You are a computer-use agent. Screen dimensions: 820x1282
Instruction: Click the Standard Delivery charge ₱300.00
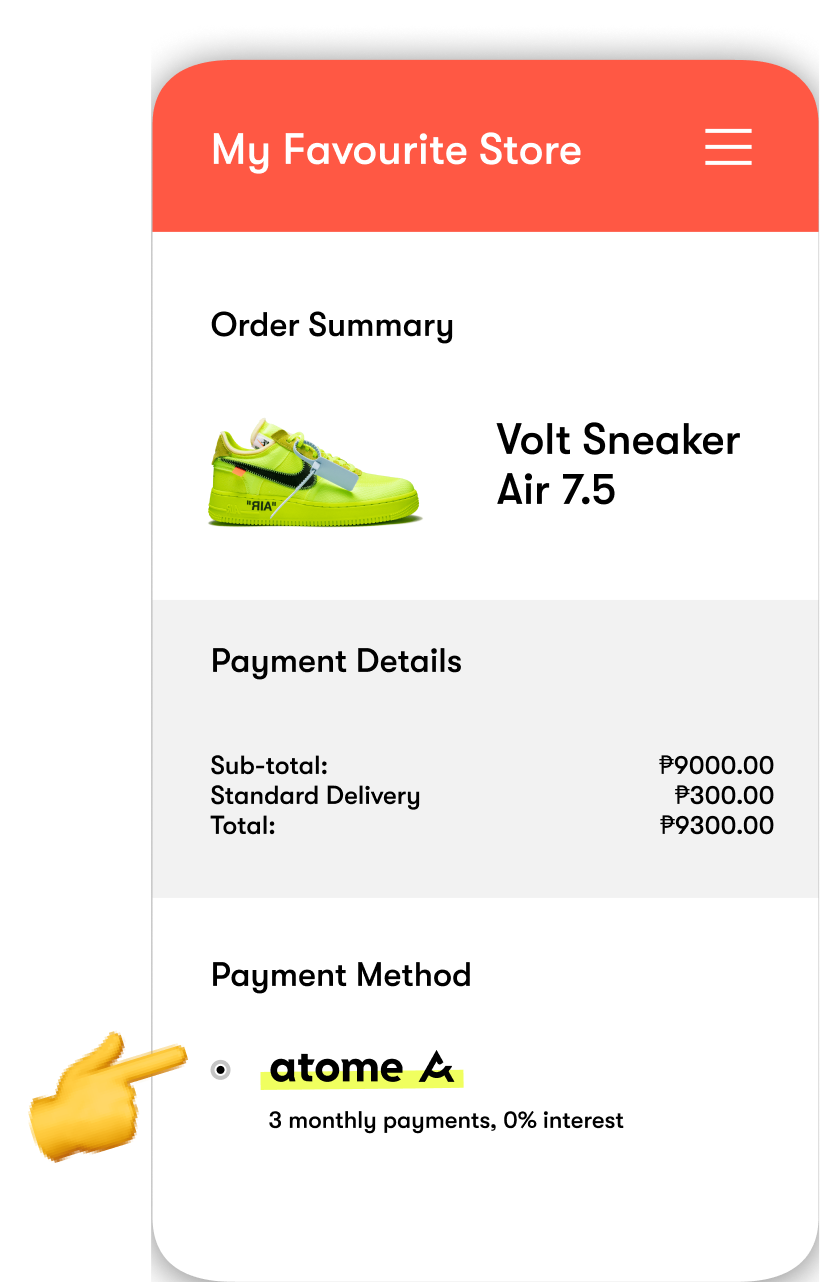(724, 796)
